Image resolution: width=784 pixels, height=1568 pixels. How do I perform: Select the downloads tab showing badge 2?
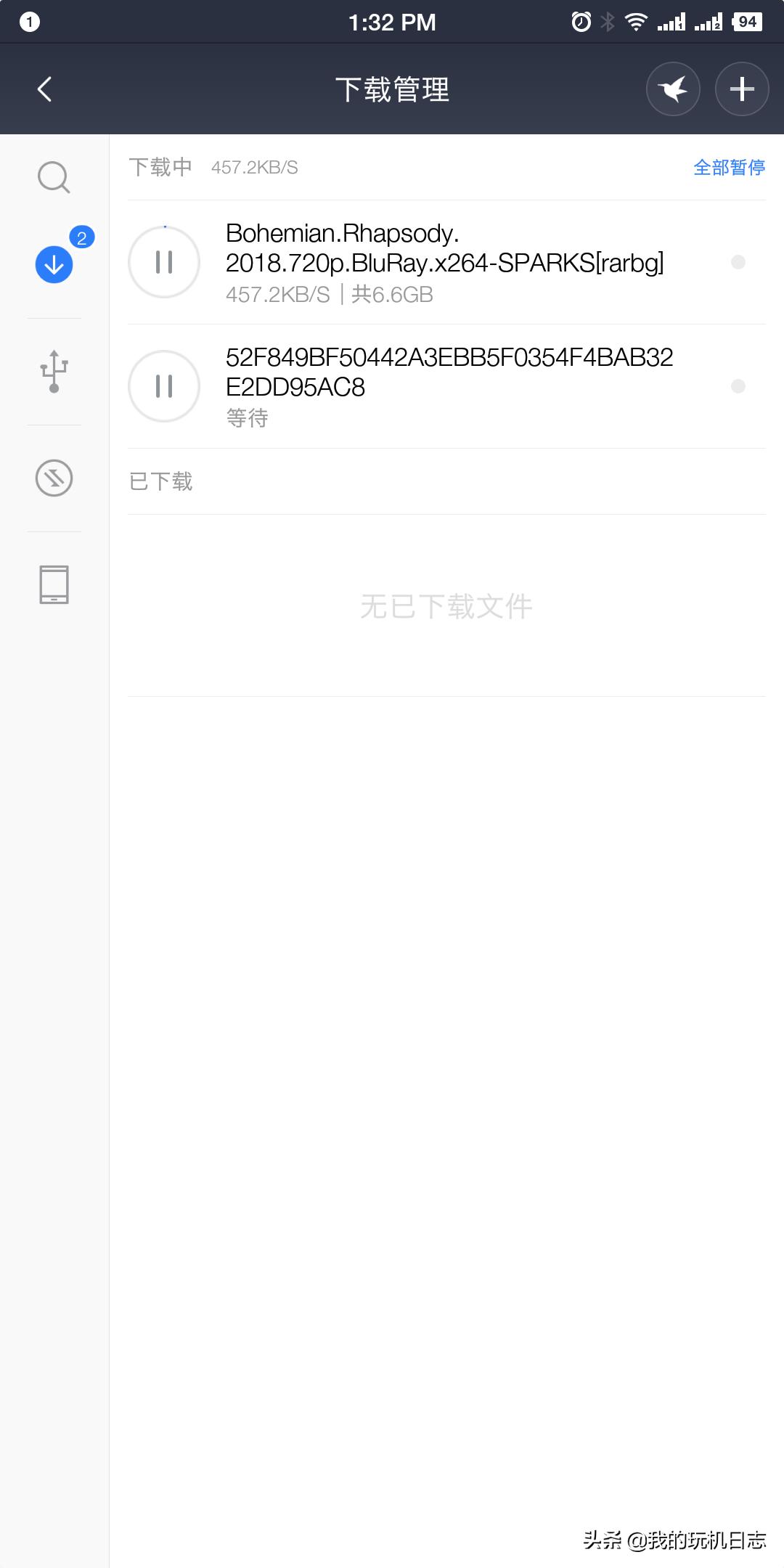[x=52, y=264]
